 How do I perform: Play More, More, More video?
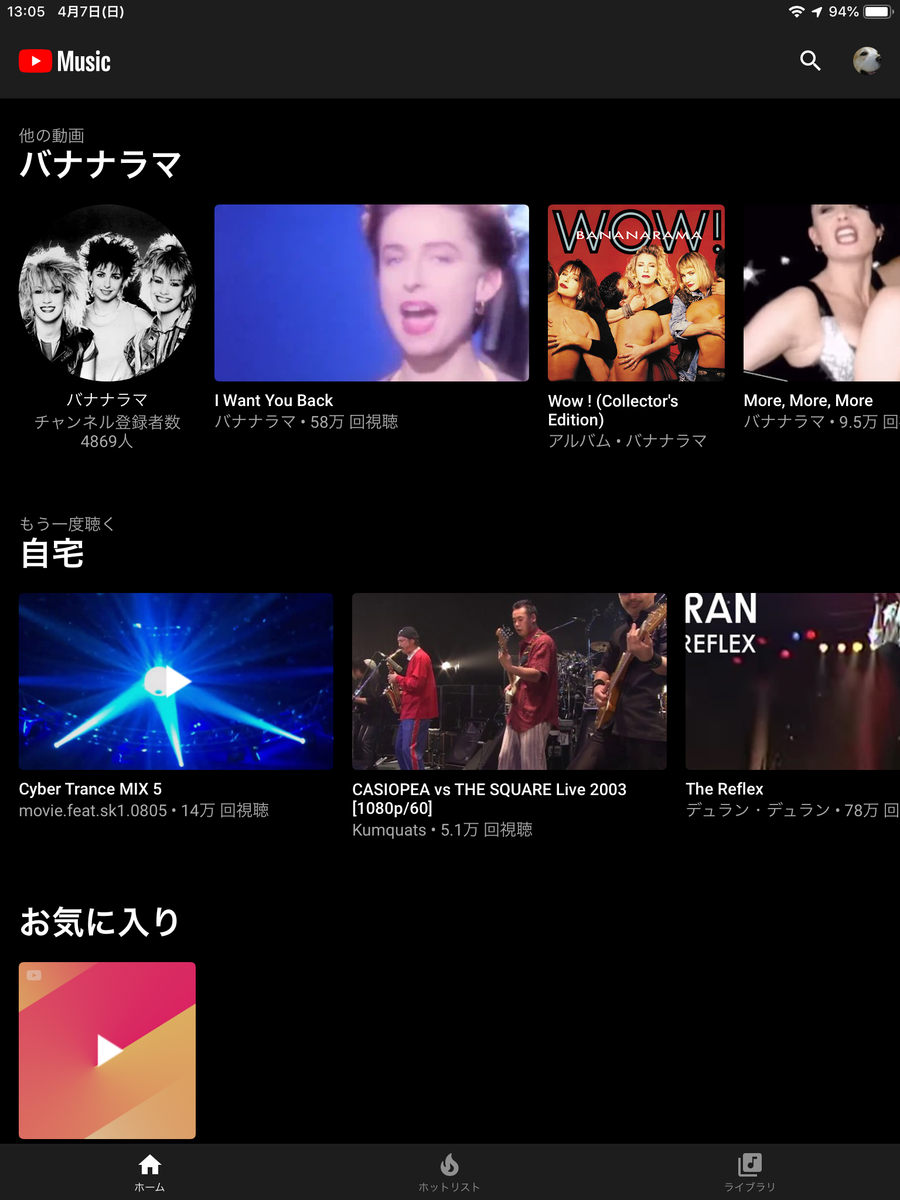[821, 293]
